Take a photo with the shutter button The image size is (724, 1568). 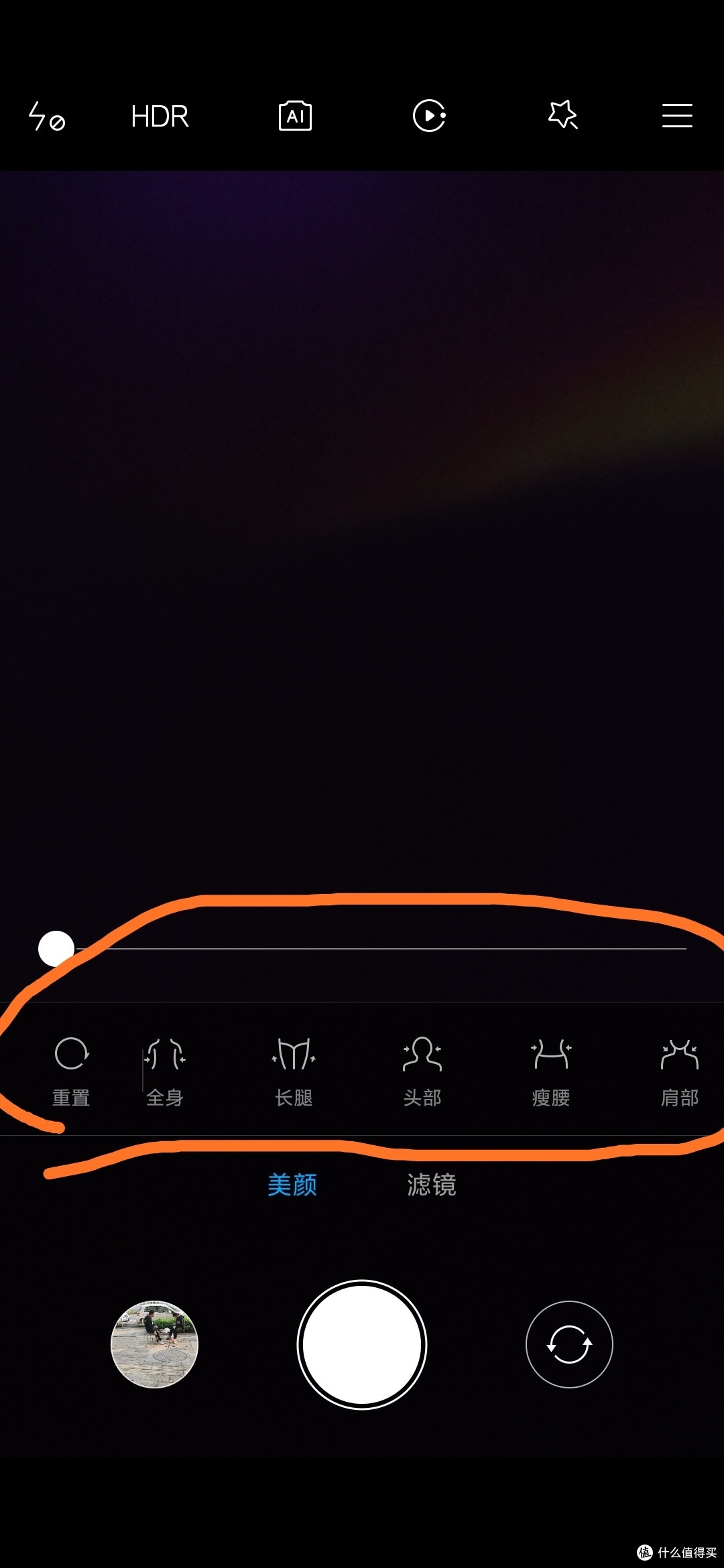tap(362, 1345)
